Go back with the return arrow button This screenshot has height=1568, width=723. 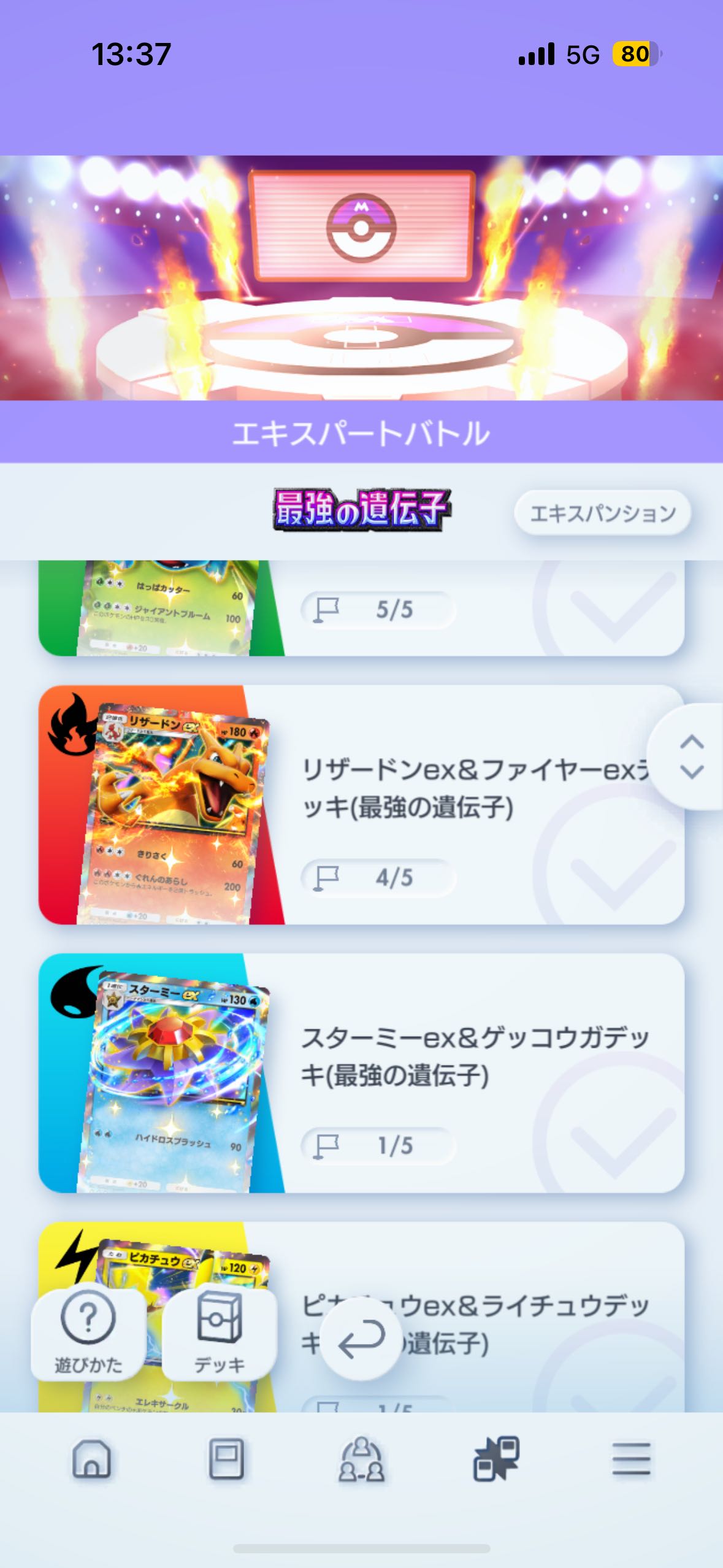click(361, 1340)
